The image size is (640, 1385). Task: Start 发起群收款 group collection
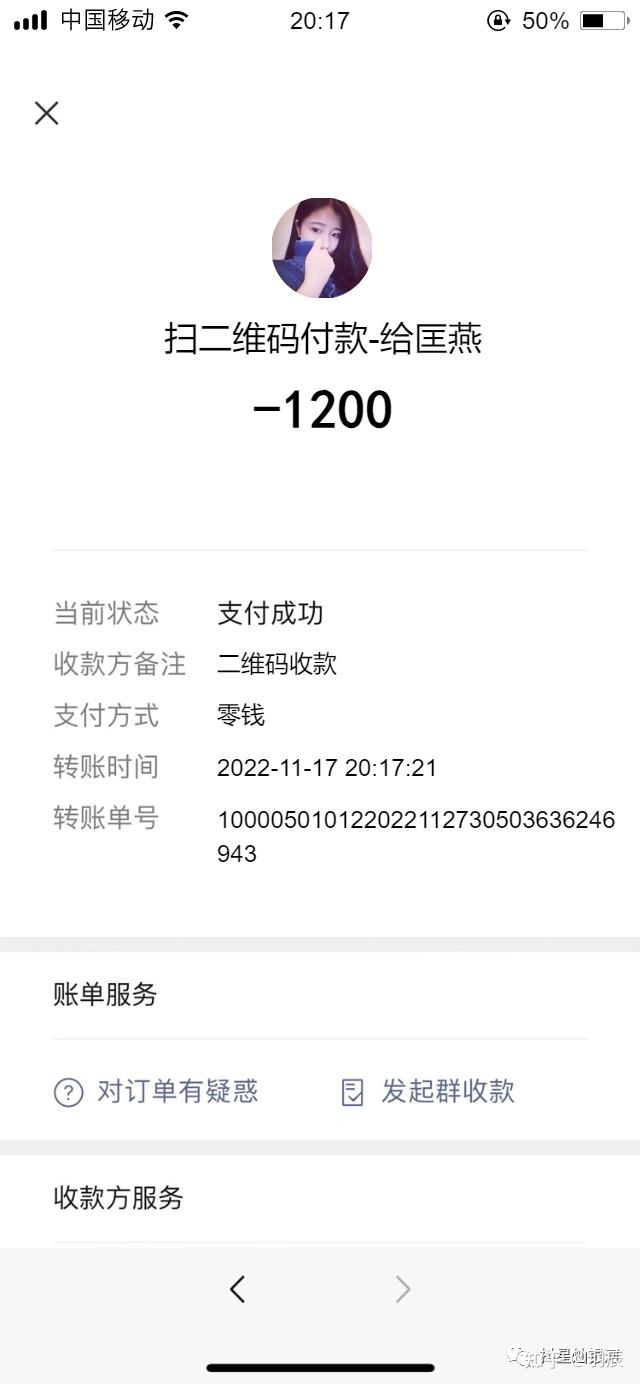pyautogui.click(x=427, y=1091)
